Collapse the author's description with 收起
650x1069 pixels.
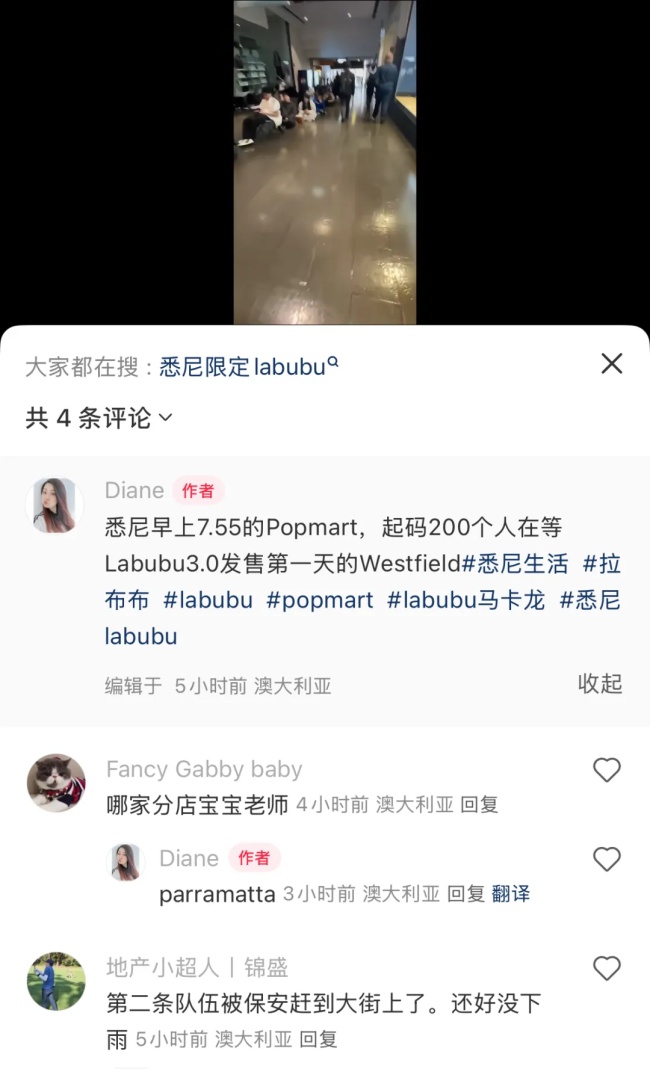(600, 684)
